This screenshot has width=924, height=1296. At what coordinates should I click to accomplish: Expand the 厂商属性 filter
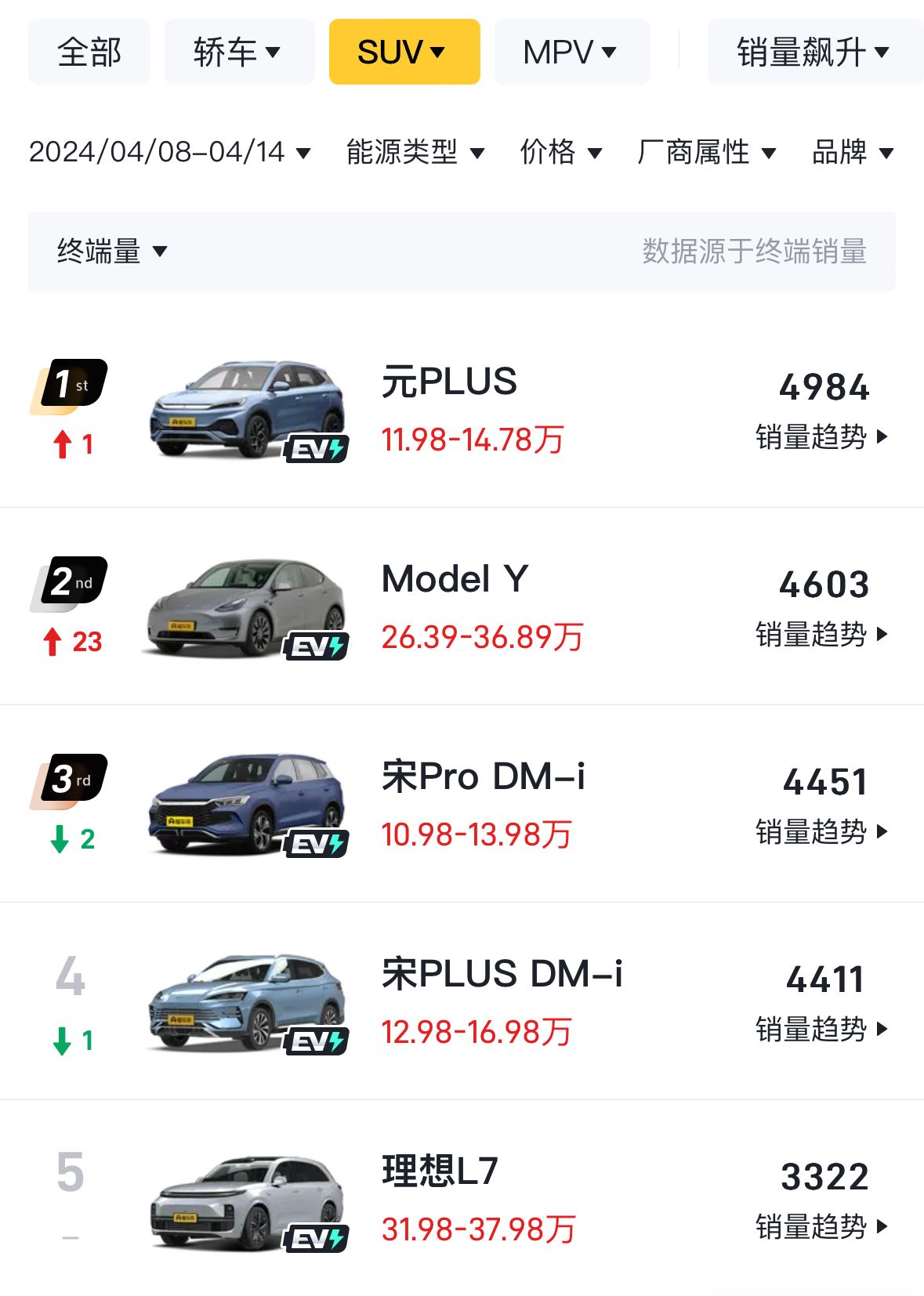point(706,152)
